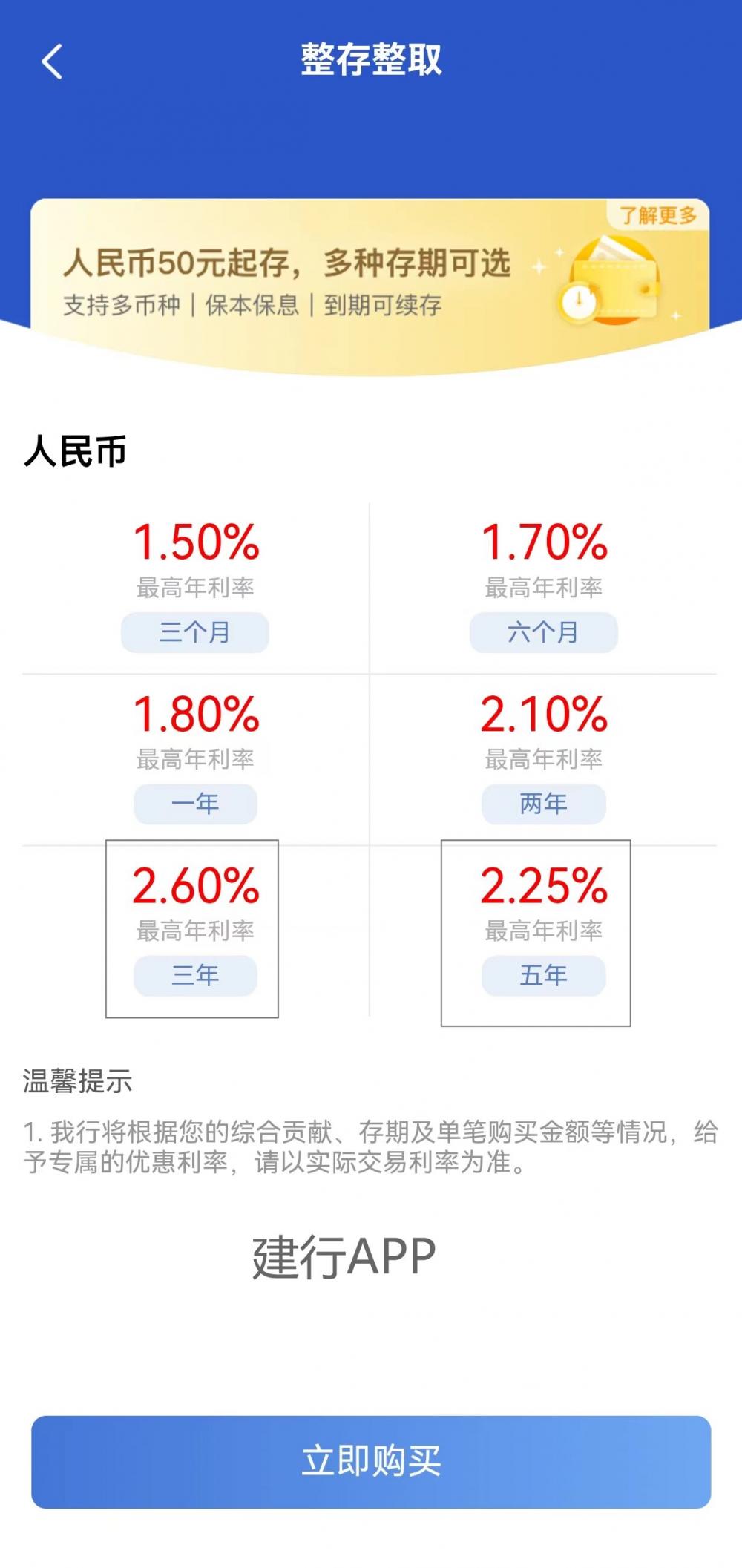Tap the 立即购买 button
The width and height of the screenshot is (742, 1568).
(x=371, y=1461)
